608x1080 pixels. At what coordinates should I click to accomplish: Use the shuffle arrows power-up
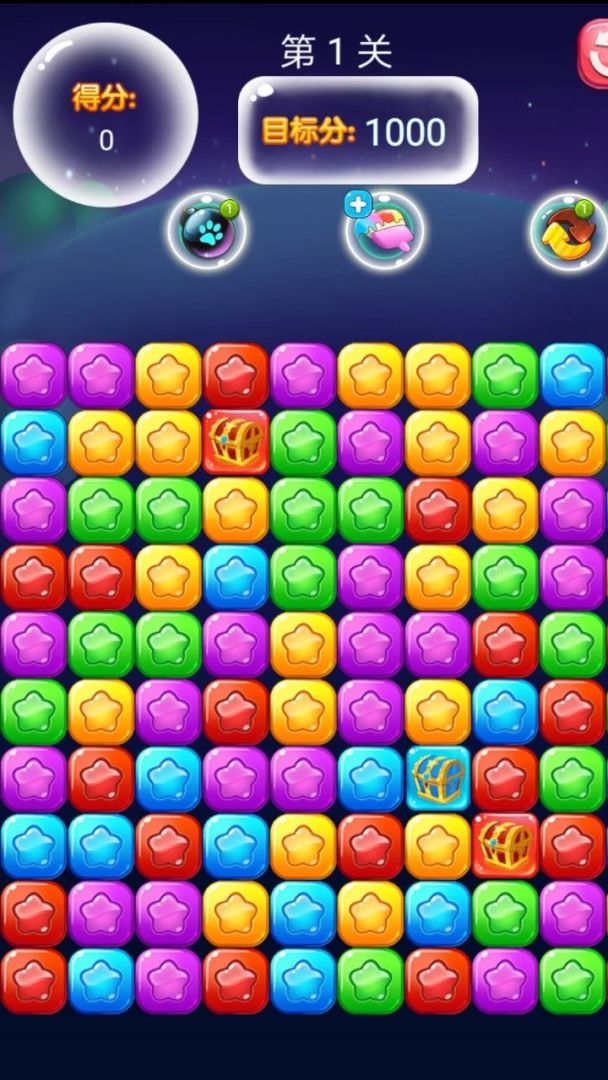tap(567, 233)
